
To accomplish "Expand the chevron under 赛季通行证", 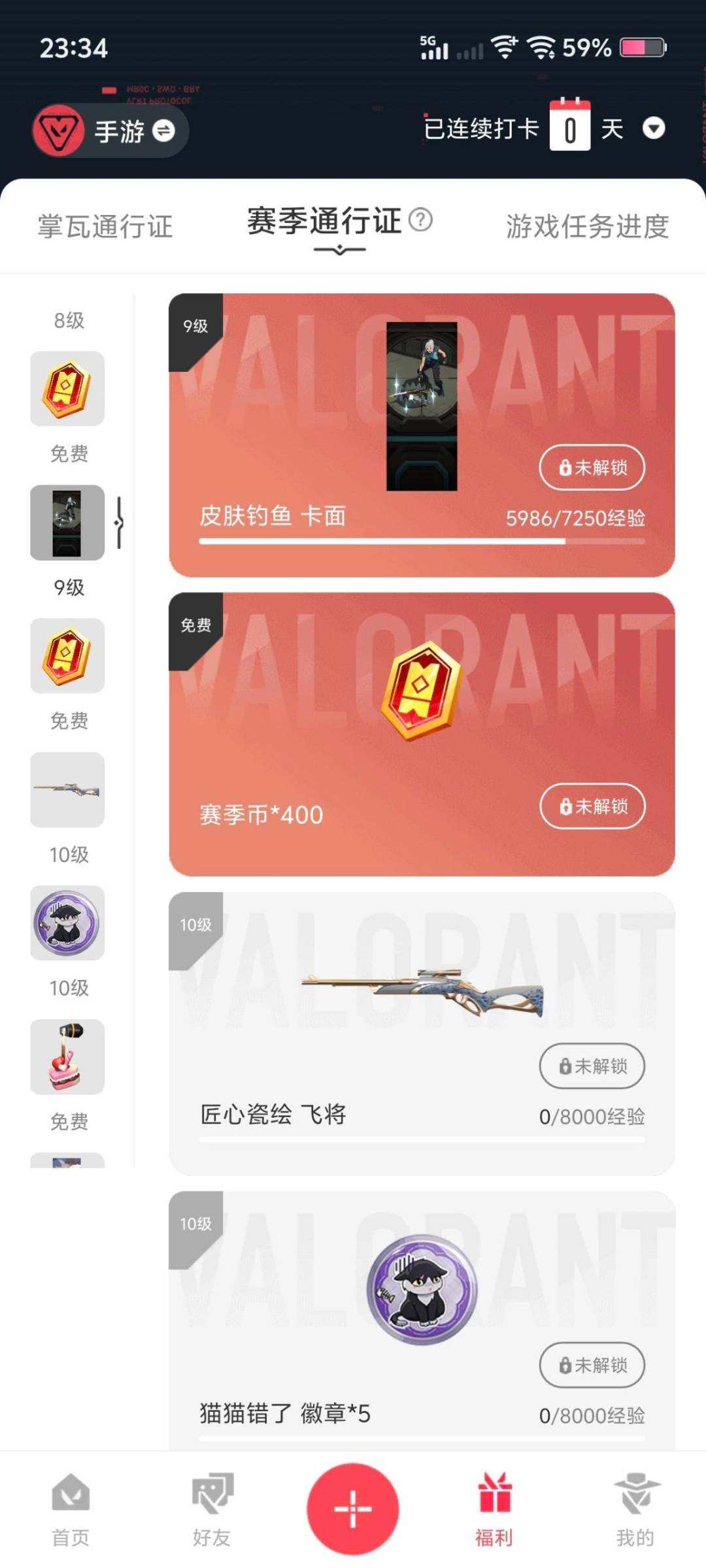I will (x=339, y=250).
